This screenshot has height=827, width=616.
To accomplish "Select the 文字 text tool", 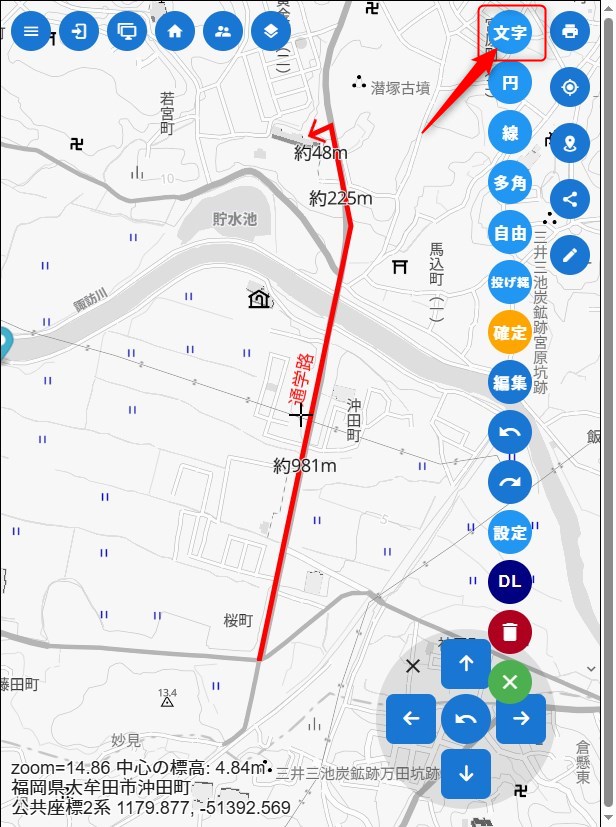I will (x=510, y=32).
